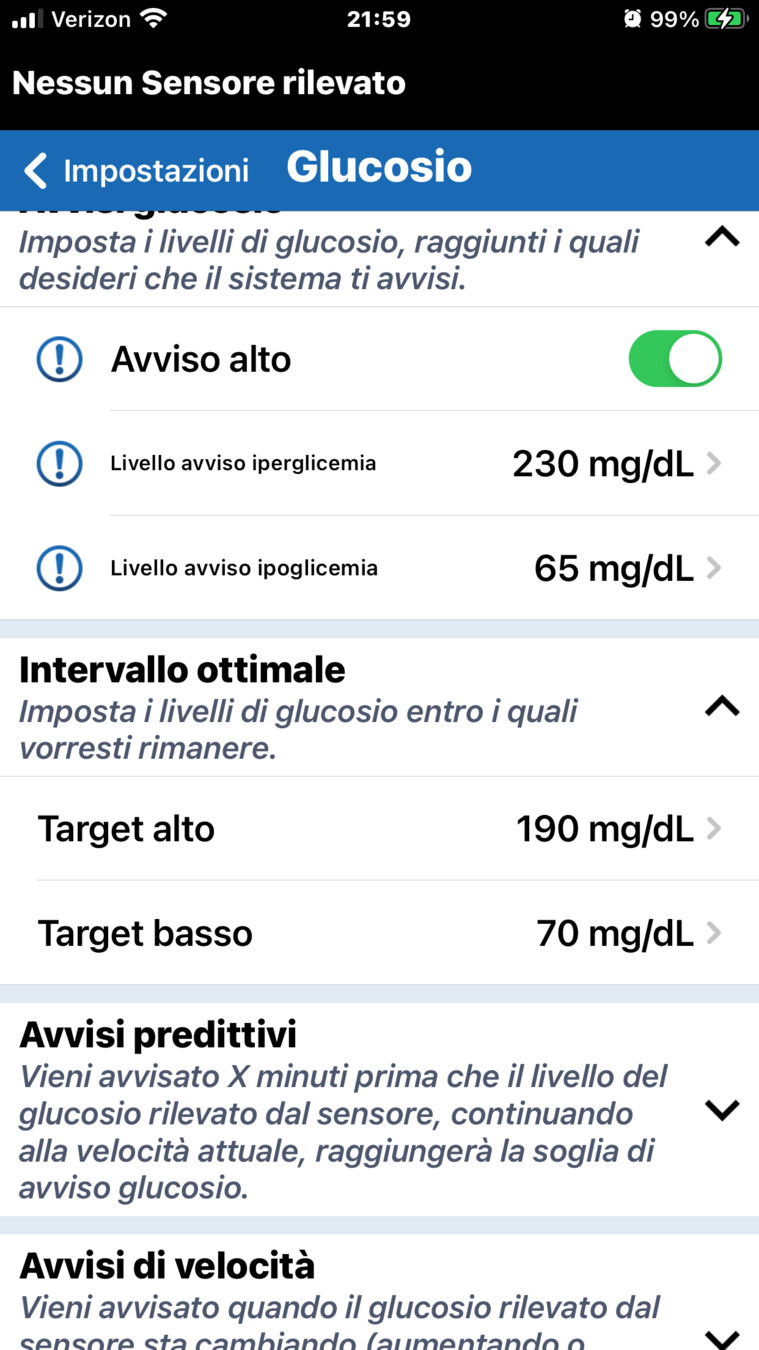Tap info icon beside Avviso alto
The width and height of the screenshot is (759, 1350).
tap(59, 359)
